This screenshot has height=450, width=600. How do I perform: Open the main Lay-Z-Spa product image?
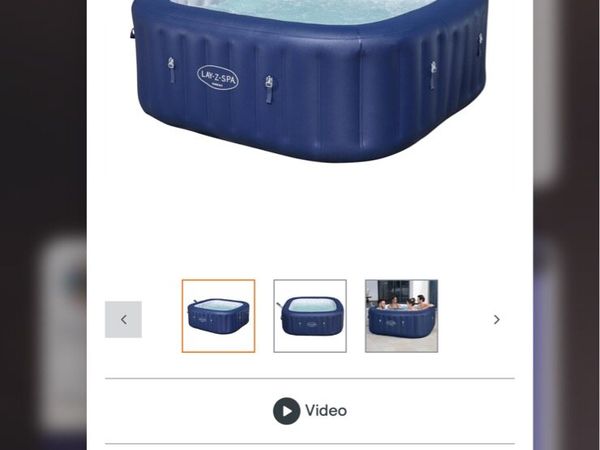point(310,80)
